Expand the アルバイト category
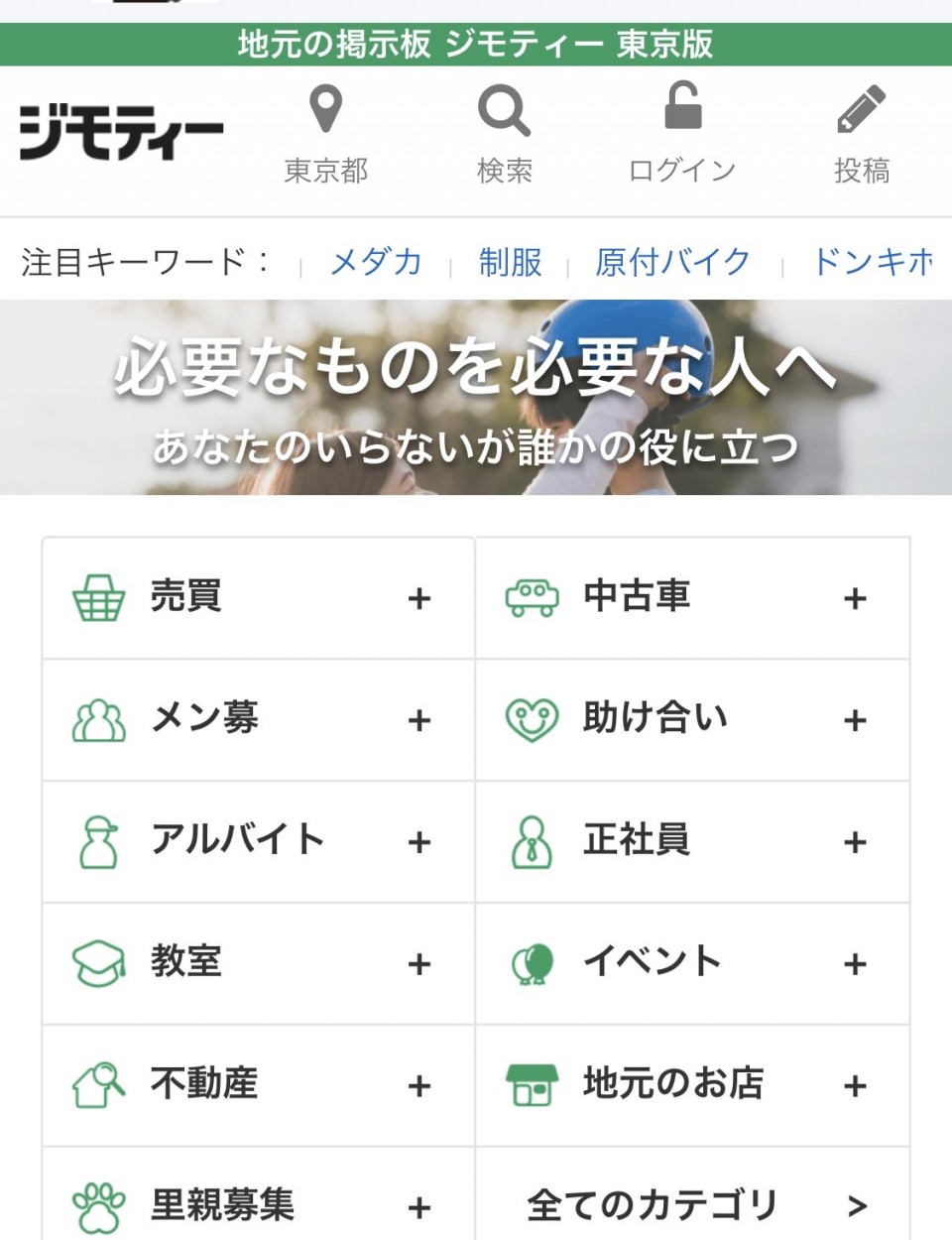Image resolution: width=952 pixels, height=1240 pixels. 258,841
